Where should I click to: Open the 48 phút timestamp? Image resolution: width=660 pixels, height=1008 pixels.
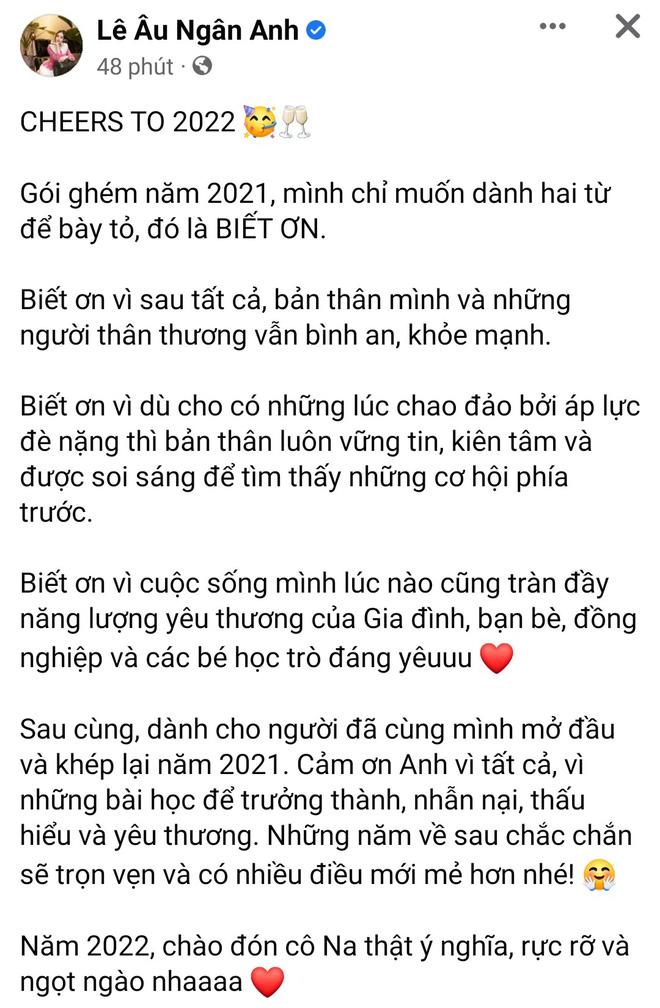[134, 67]
